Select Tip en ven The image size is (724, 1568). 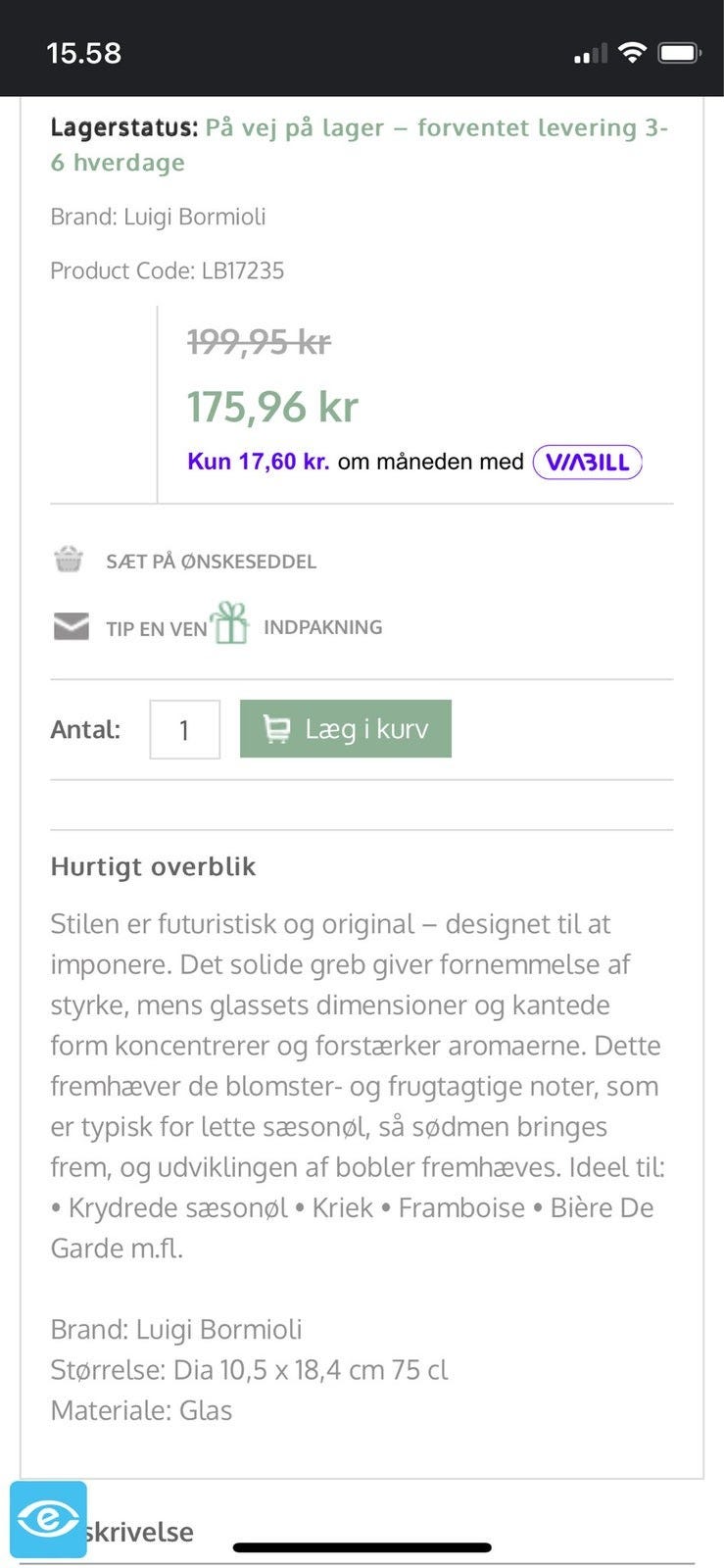[x=158, y=628]
